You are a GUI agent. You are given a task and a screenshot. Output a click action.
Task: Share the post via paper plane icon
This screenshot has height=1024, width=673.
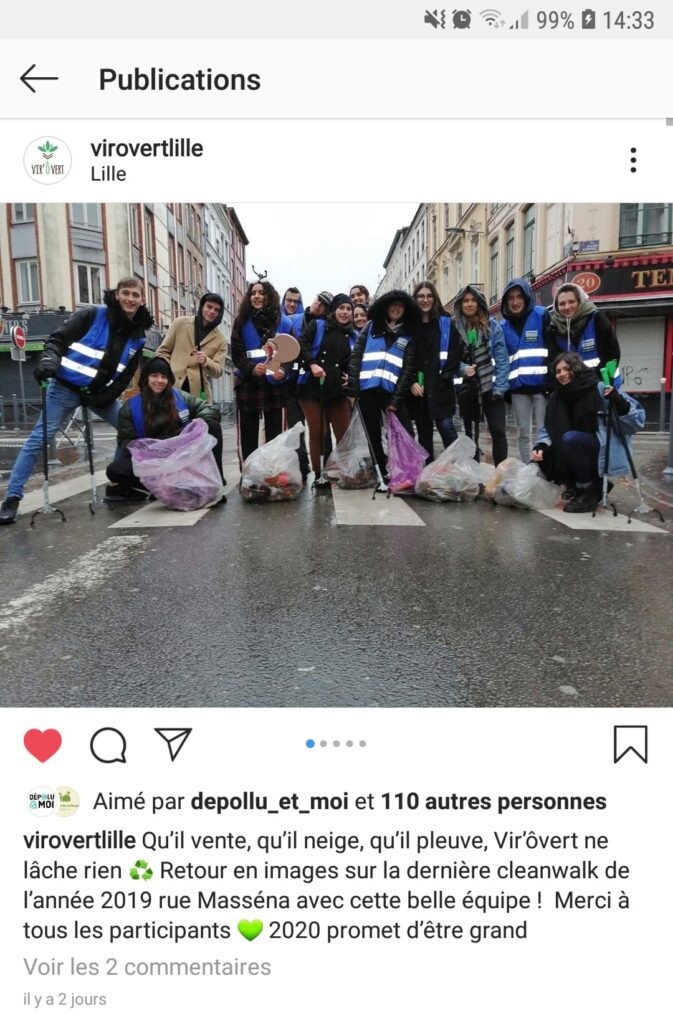point(173,743)
